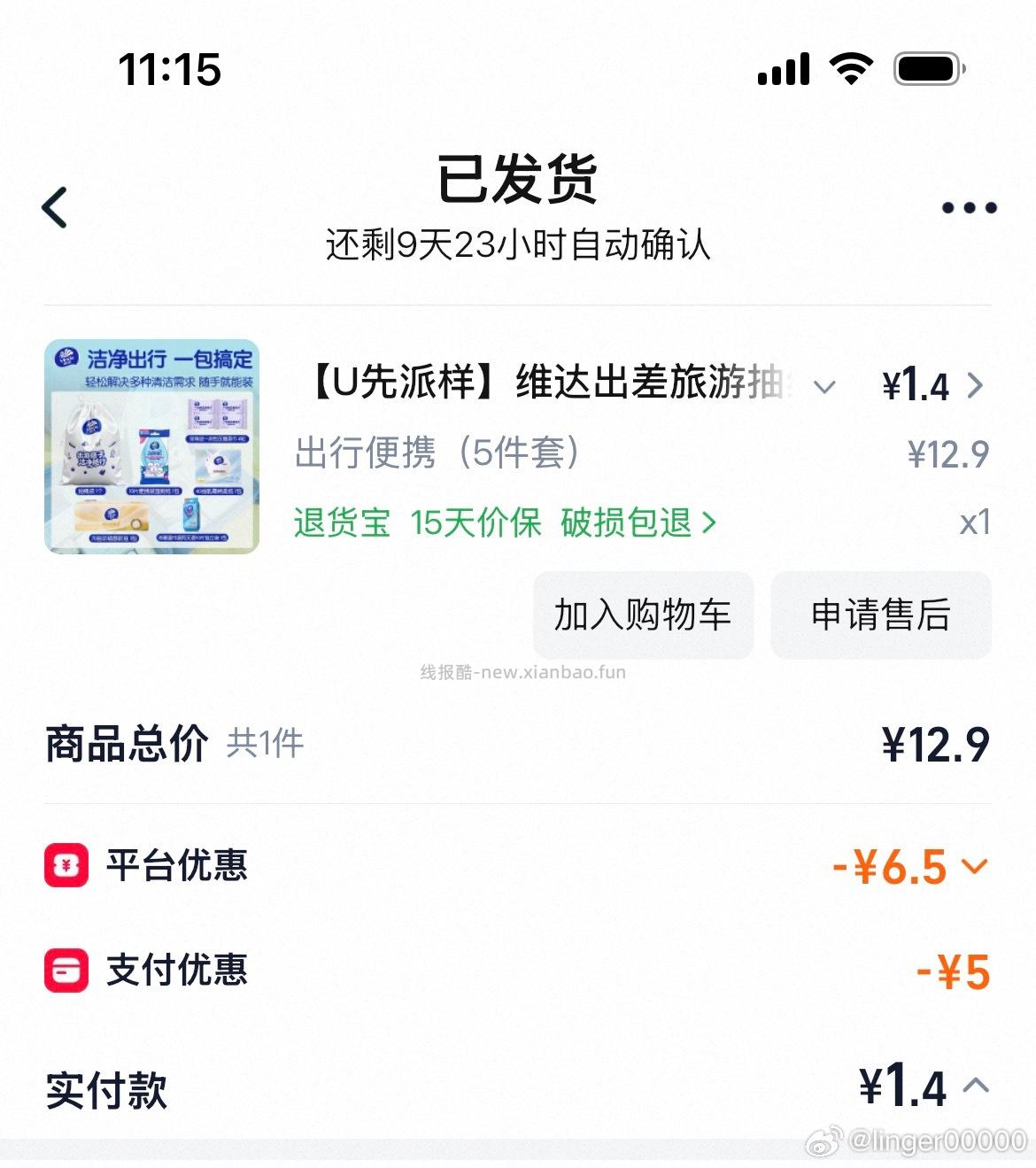Click the auto-confirm countdown text
Viewport: 1036px width, 1168px height.
[518, 247]
